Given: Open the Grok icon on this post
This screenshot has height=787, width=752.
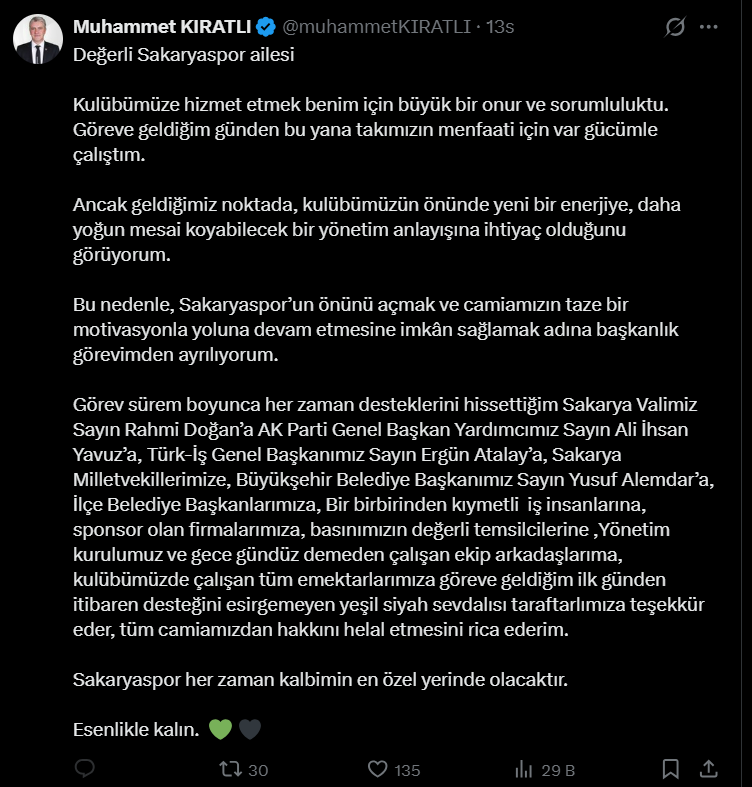Looking at the screenshot, I should [675, 27].
